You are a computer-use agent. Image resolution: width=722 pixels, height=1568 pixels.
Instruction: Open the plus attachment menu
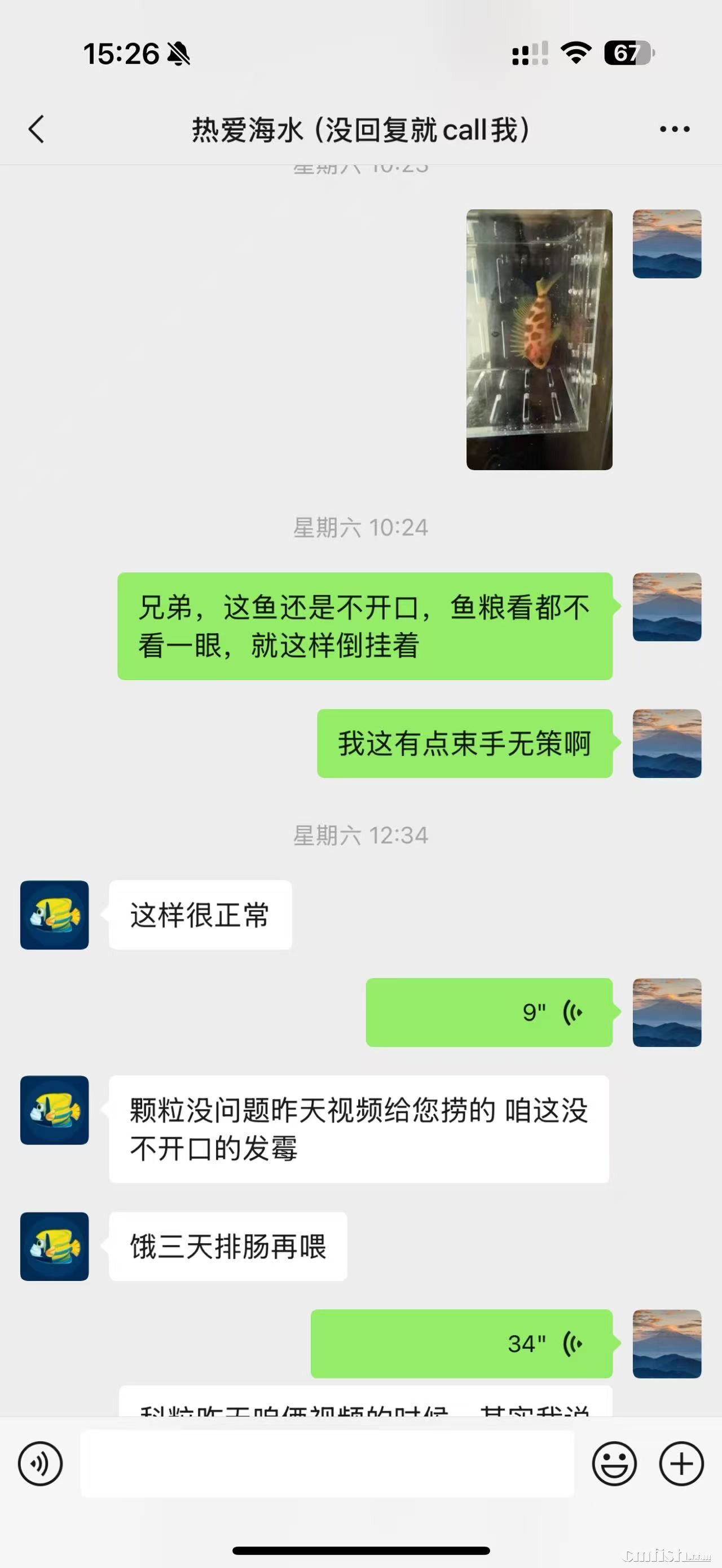[x=681, y=1463]
